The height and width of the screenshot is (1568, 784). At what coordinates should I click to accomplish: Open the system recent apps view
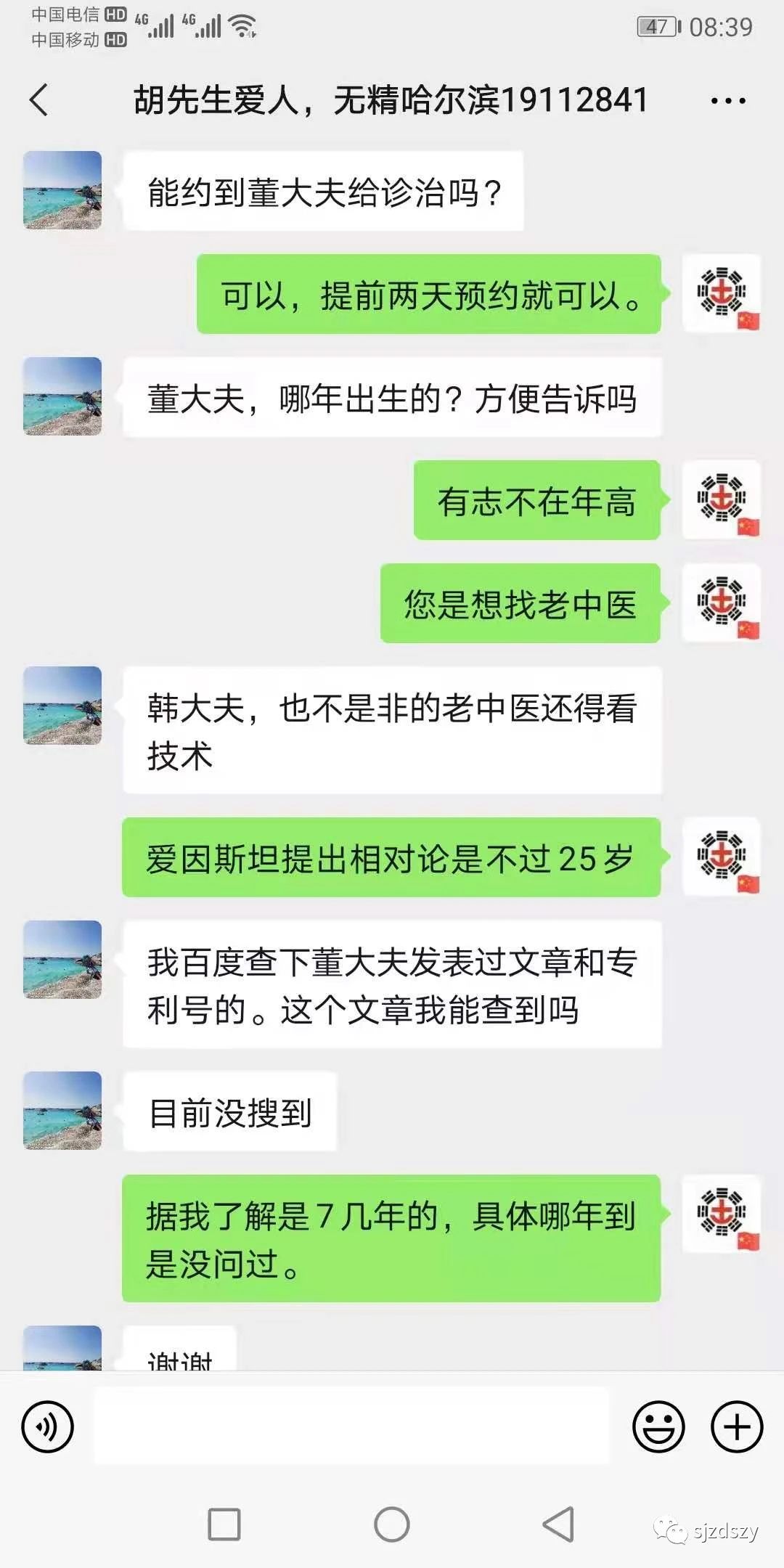224,1524
